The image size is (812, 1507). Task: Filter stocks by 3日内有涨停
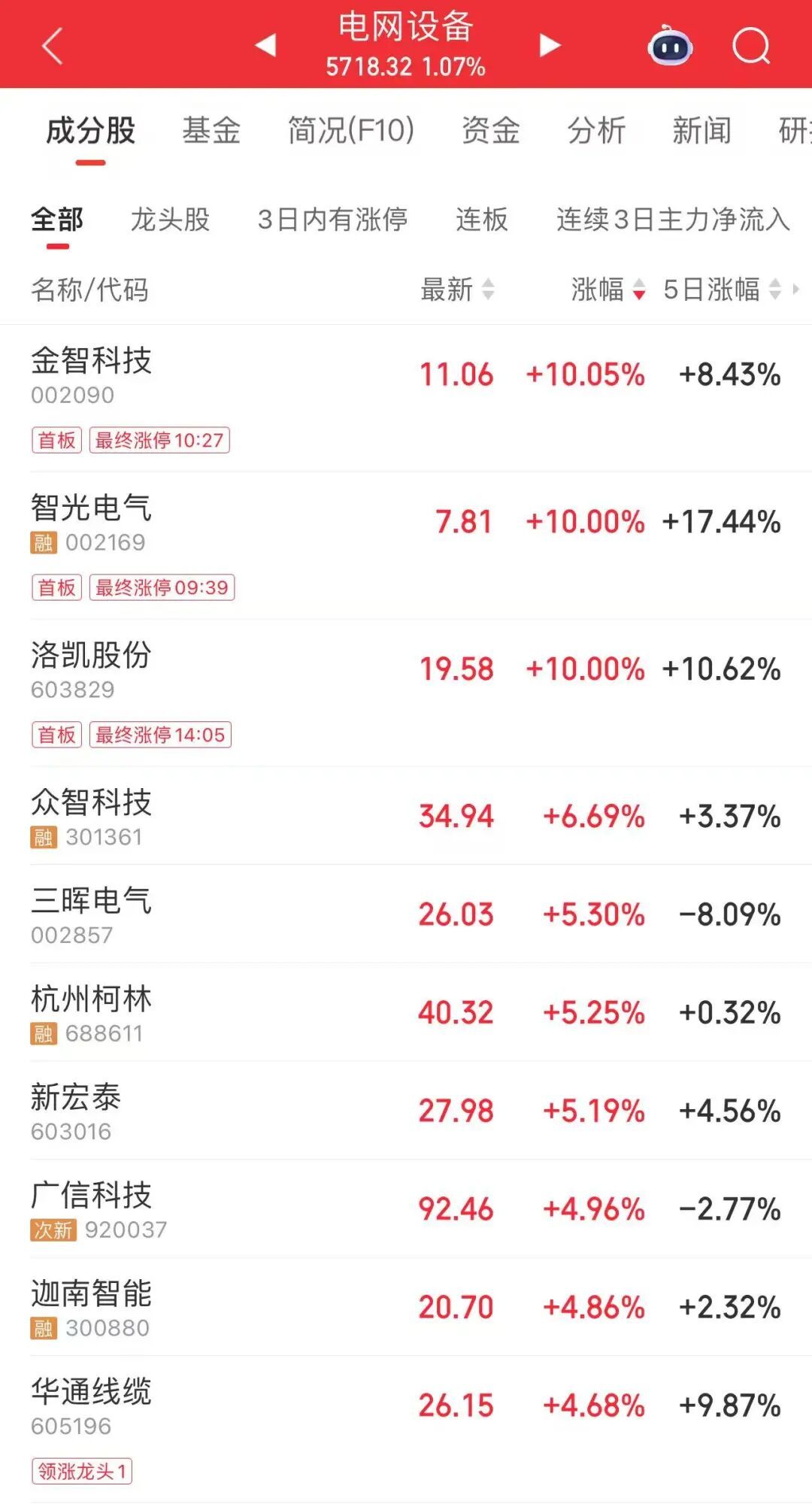[x=332, y=220]
